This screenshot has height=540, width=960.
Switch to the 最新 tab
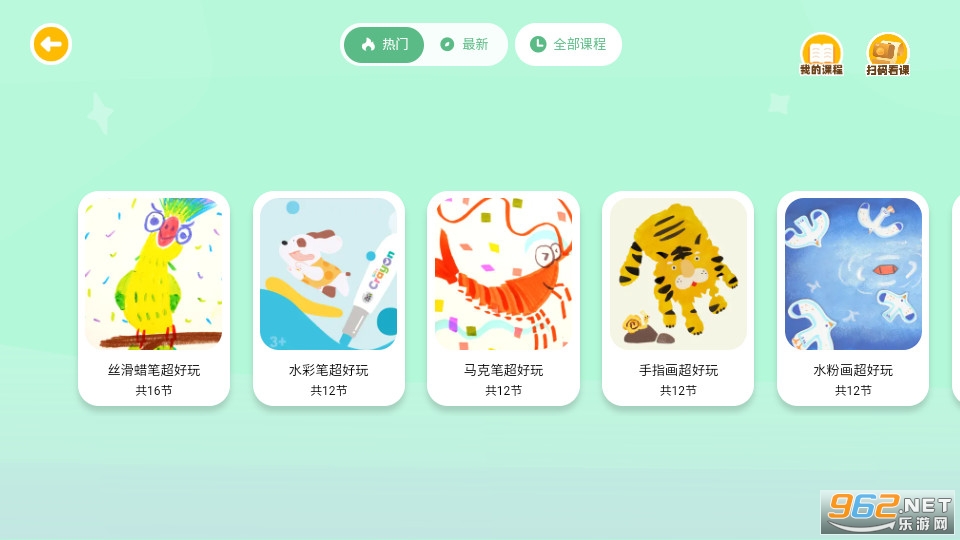click(x=465, y=45)
